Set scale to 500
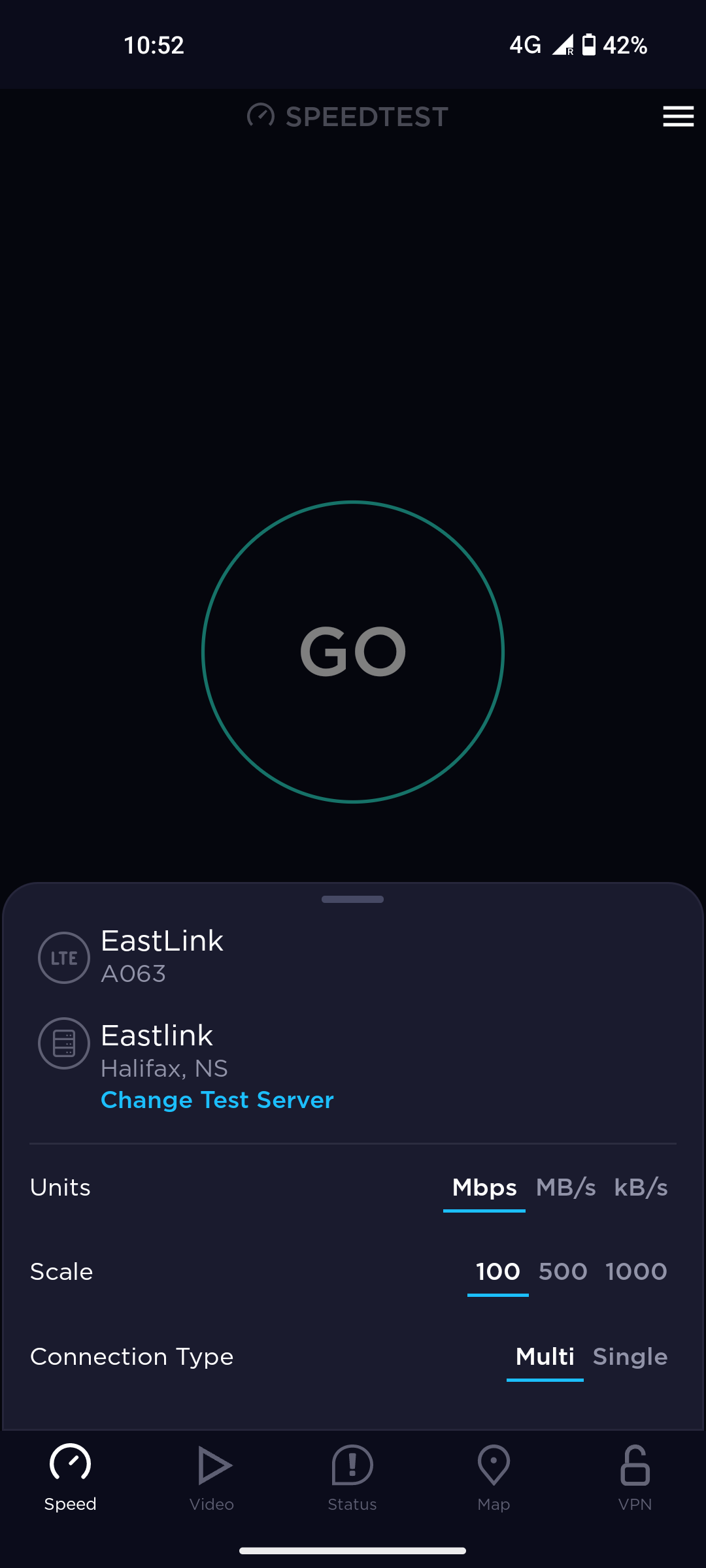706x1568 pixels. point(563,1272)
